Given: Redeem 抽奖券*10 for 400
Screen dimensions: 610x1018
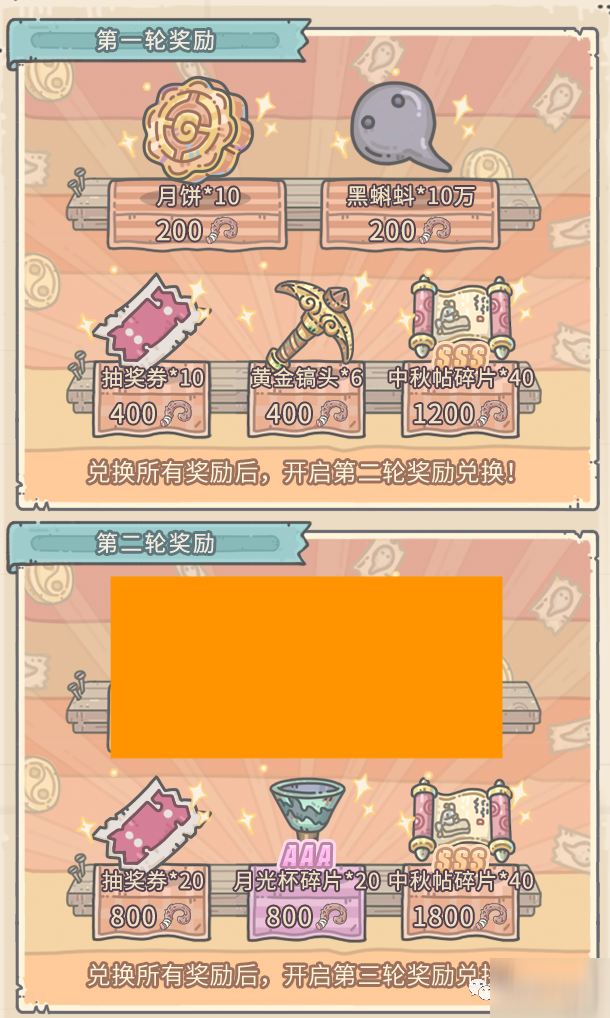Looking at the screenshot, I should (151, 413).
